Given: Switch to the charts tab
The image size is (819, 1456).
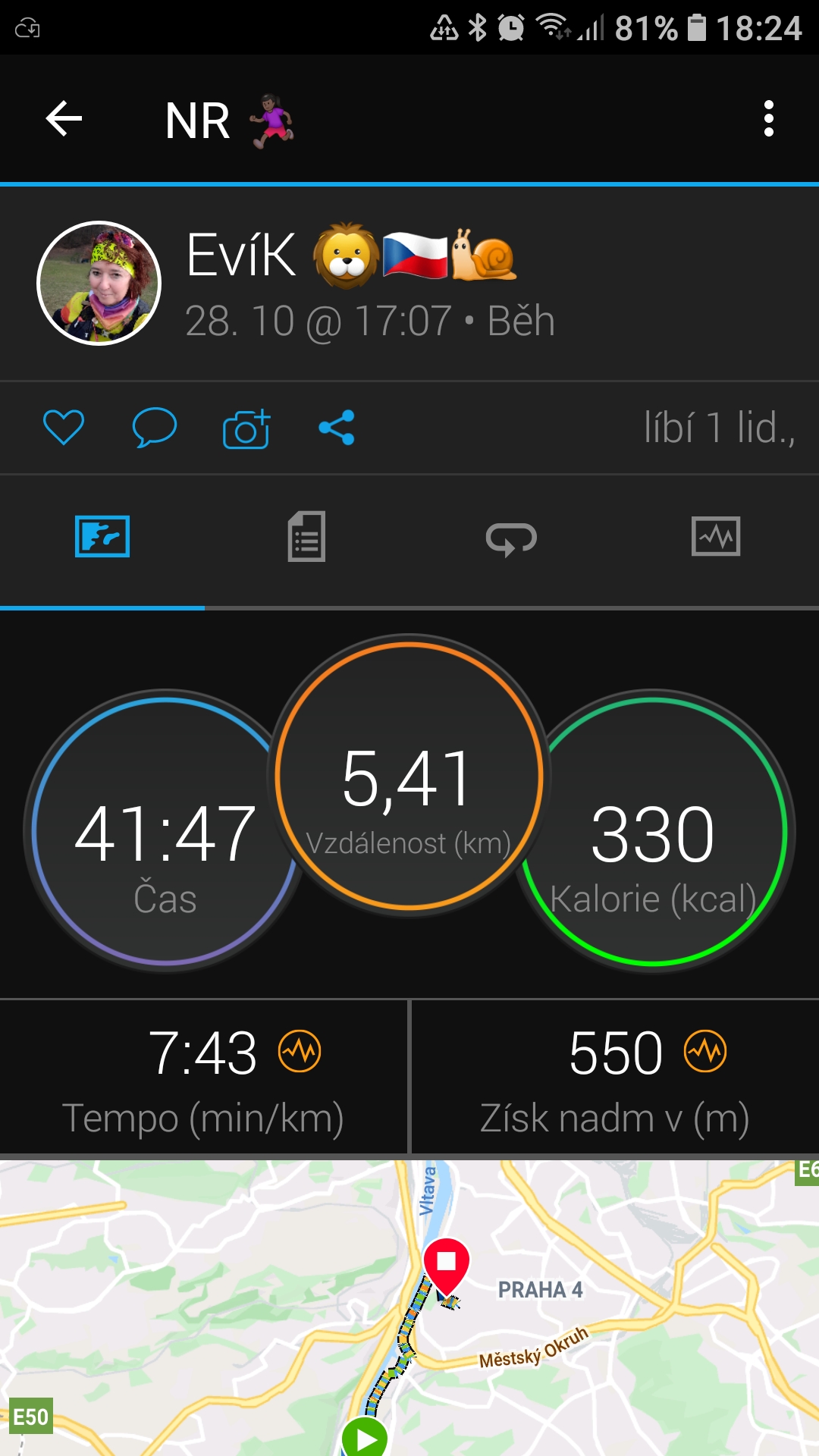Looking at the screenshot, I should [x=716, y=537].
